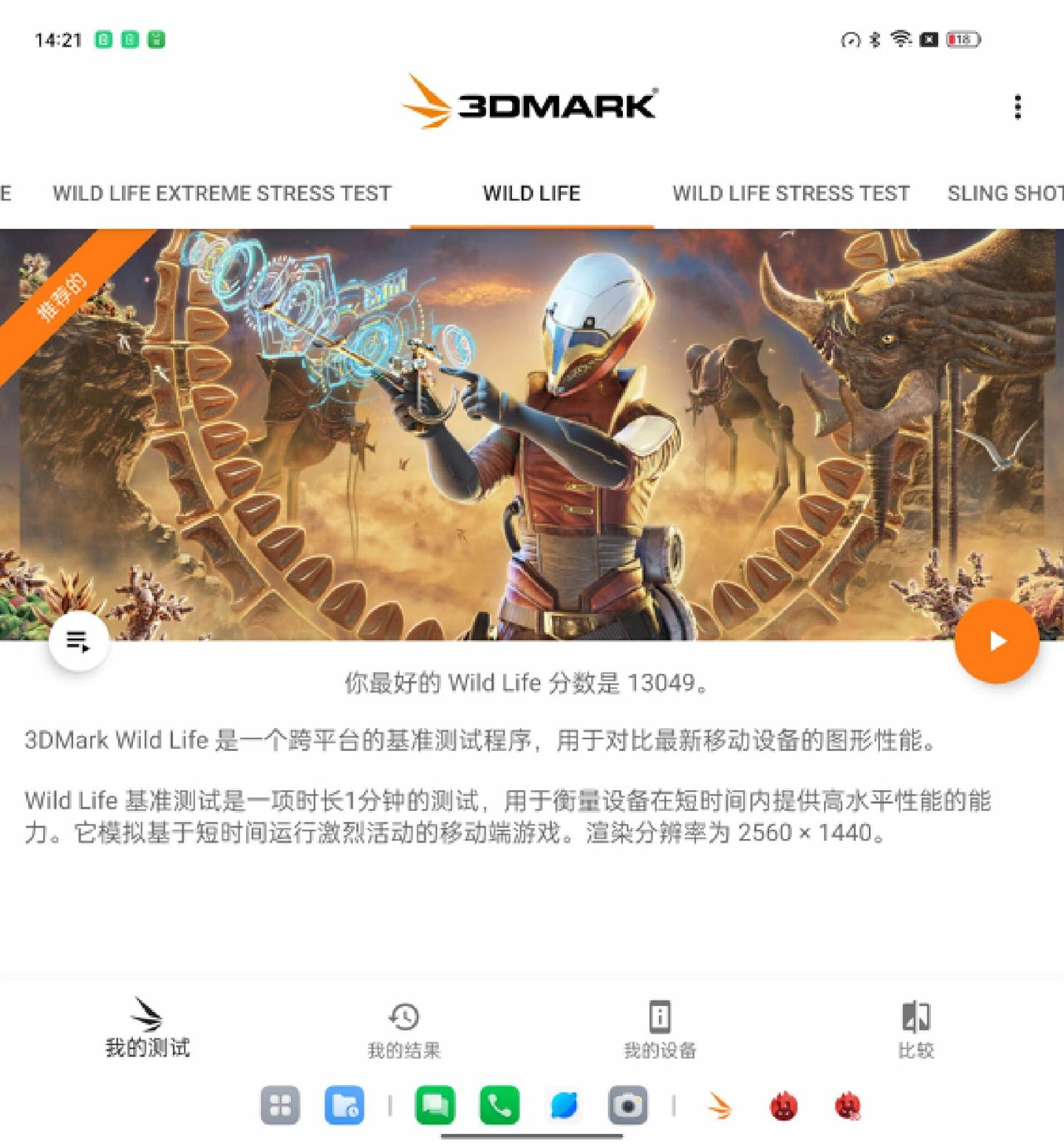Start the Wild Life benchmark run
Viewport: 1064px width, 1145px height.
[x=997, y=641]
